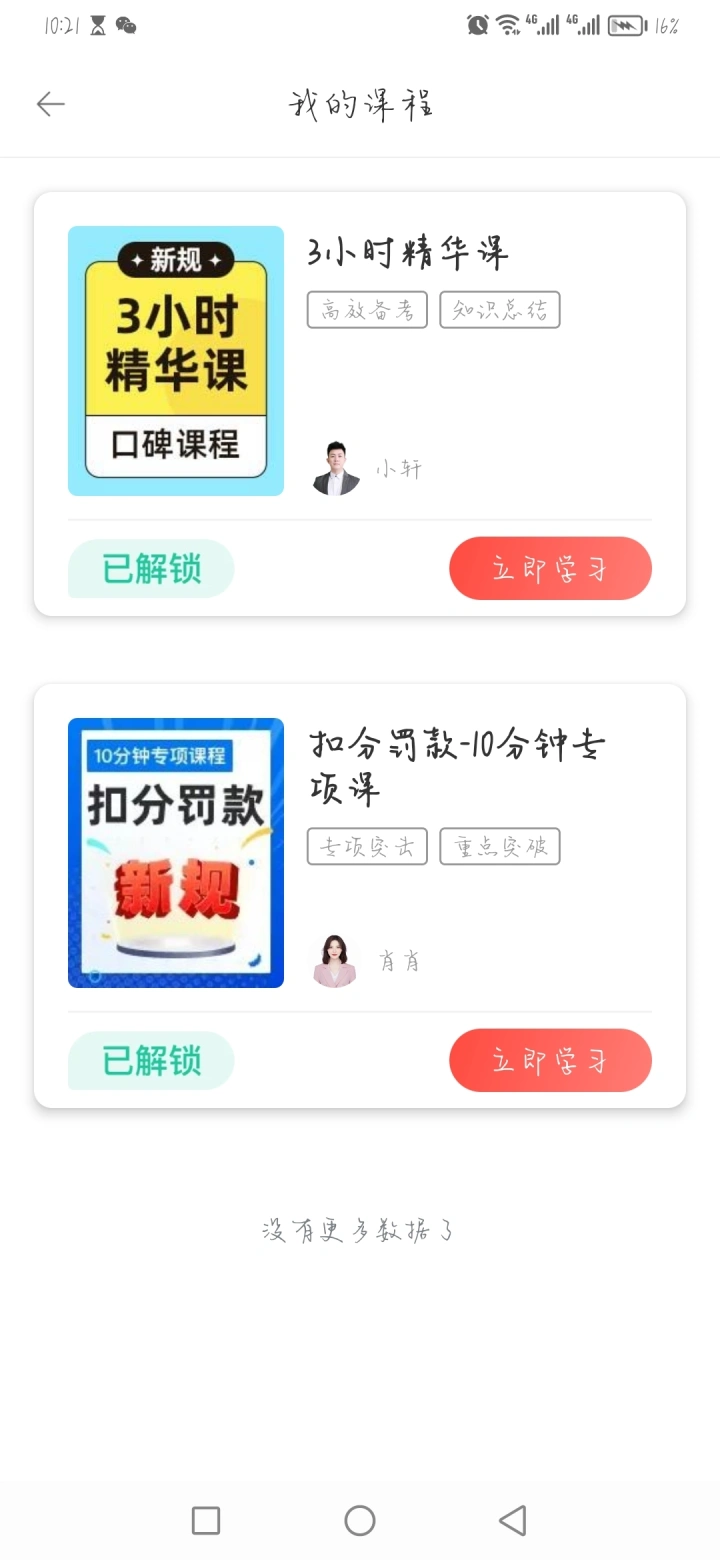Open the 3小时精华课 course card
This screenshot has height=1560, width=720.
pos(360,404)
